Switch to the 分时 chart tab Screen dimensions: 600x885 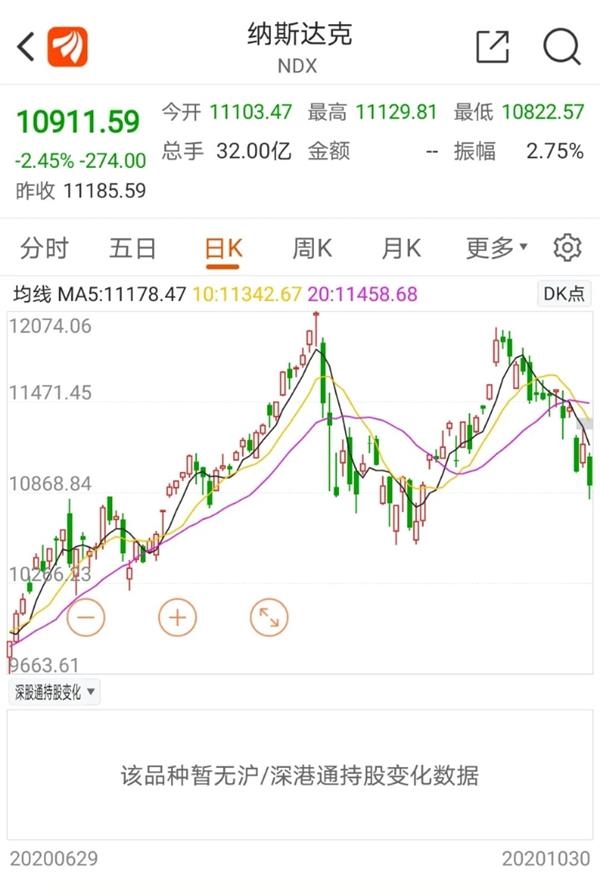pos(44,248)
